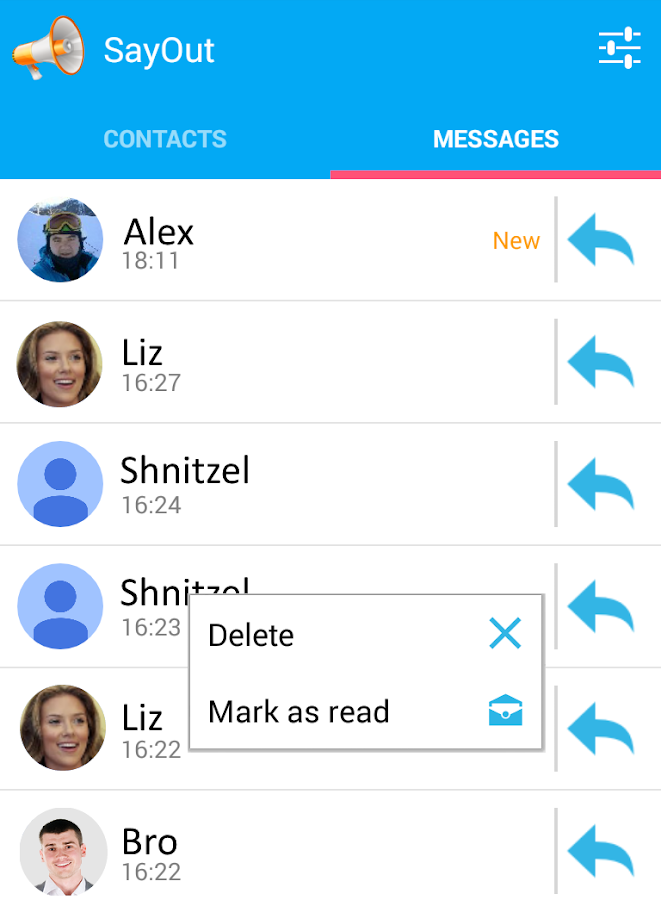Select Mark as read option

click(365, 712)
